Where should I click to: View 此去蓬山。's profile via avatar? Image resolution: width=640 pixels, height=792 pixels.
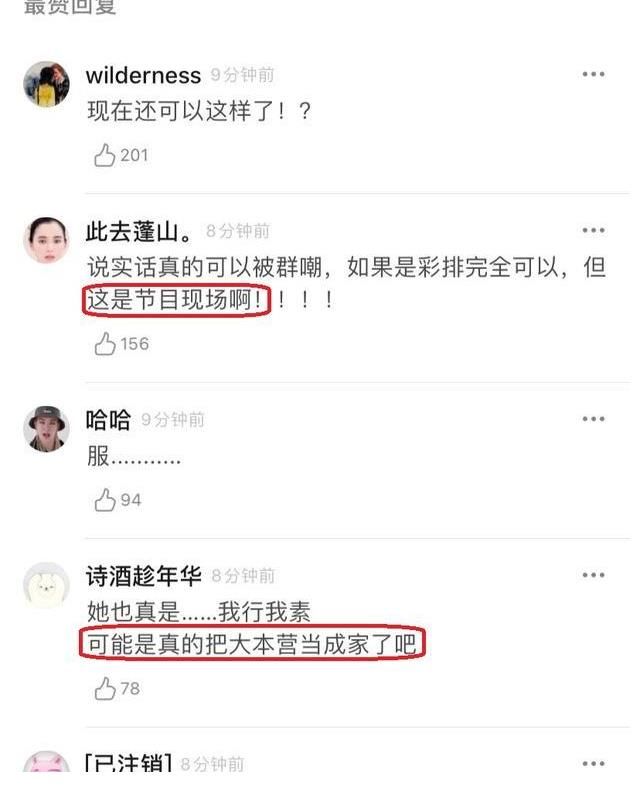[46, 240]
